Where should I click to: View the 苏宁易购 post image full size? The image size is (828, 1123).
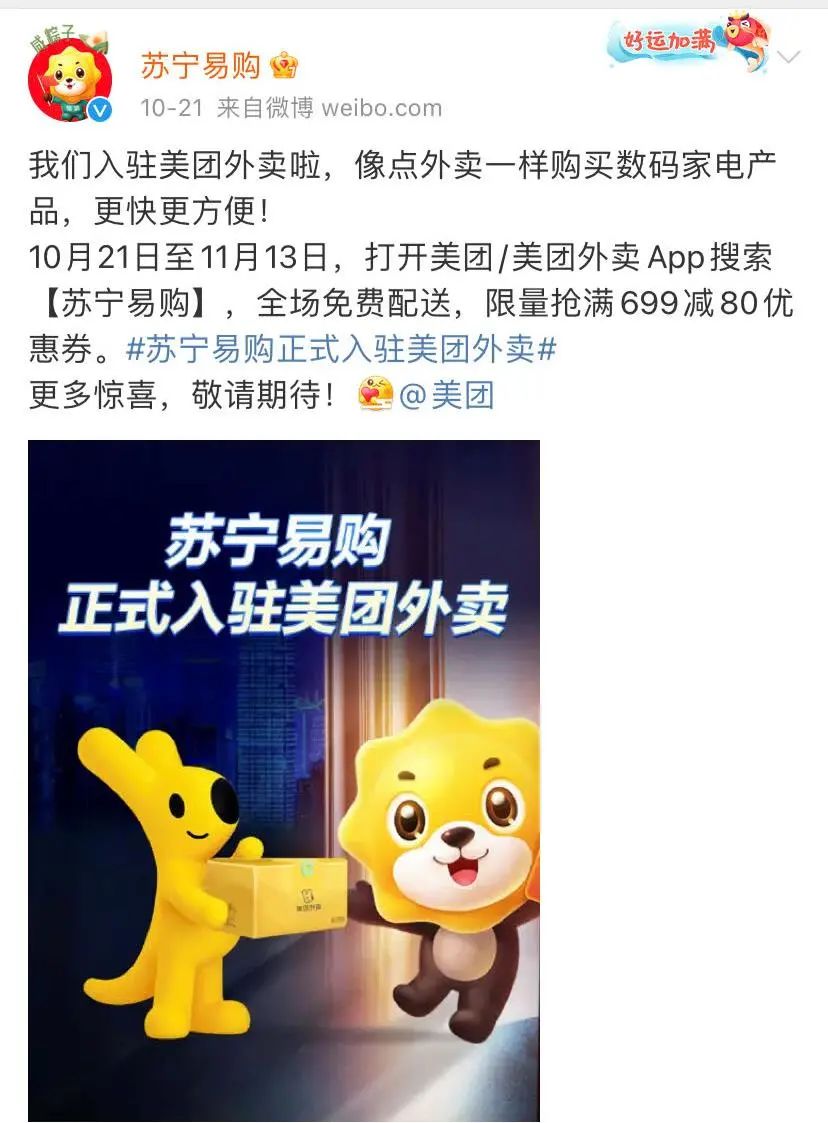[284, 780]
